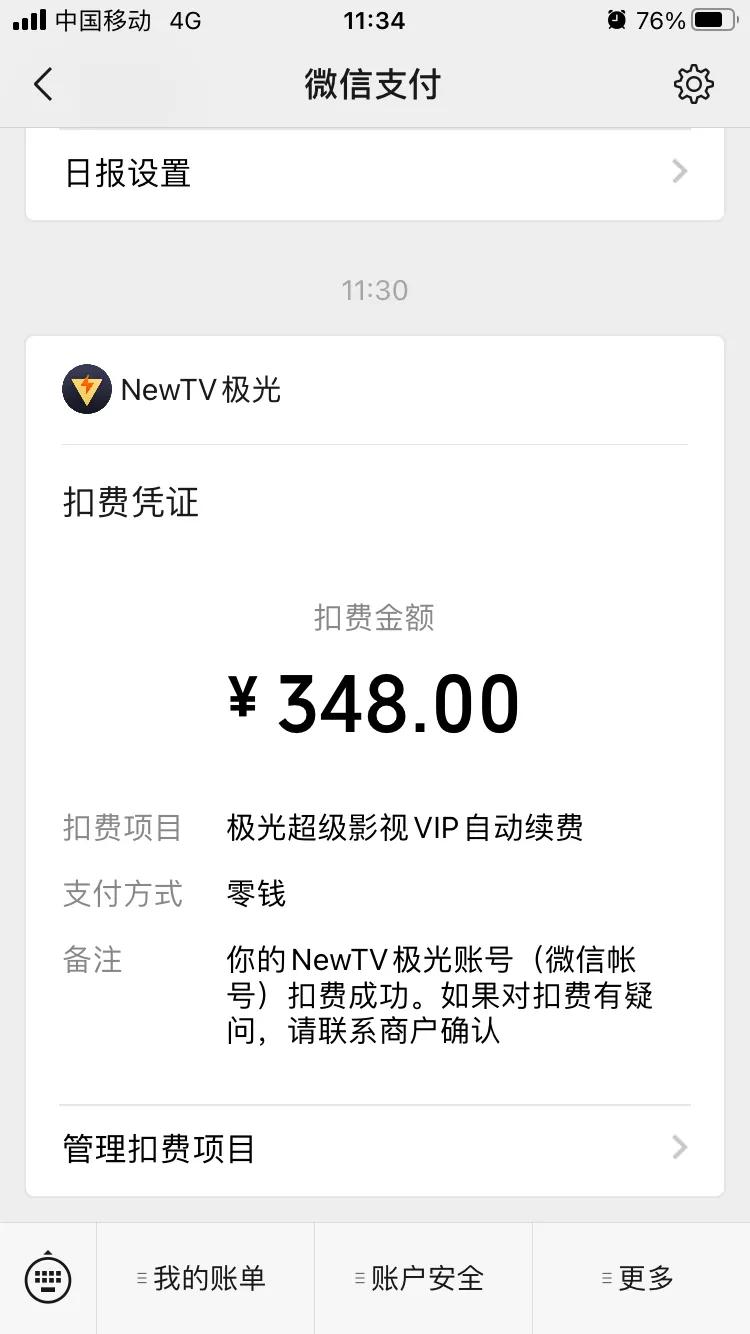The width and height of the screenshot is (750, 1334).
Task: Click the back arrow to leave 微信支付
Action: pos(42,85)
